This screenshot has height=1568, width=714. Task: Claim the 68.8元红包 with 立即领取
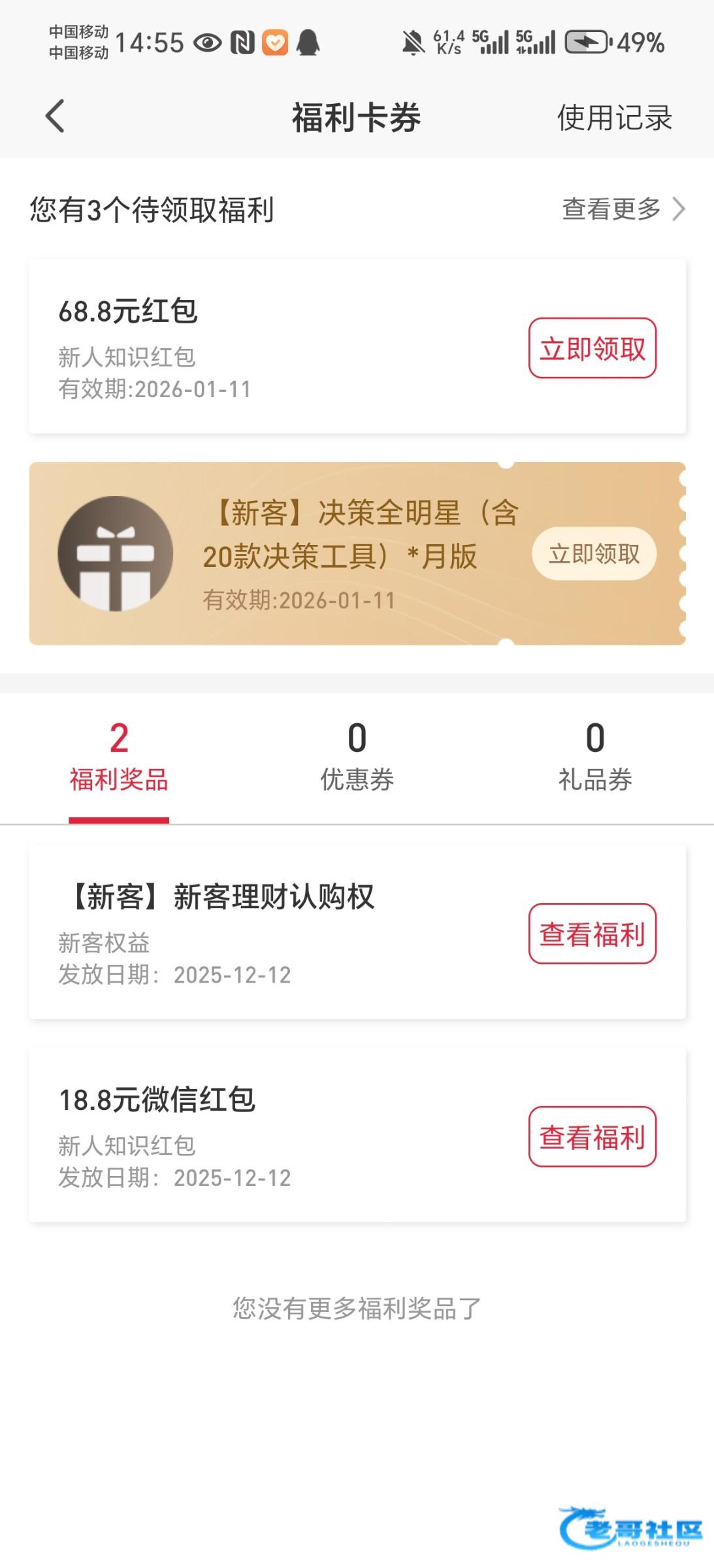[592, 348]
